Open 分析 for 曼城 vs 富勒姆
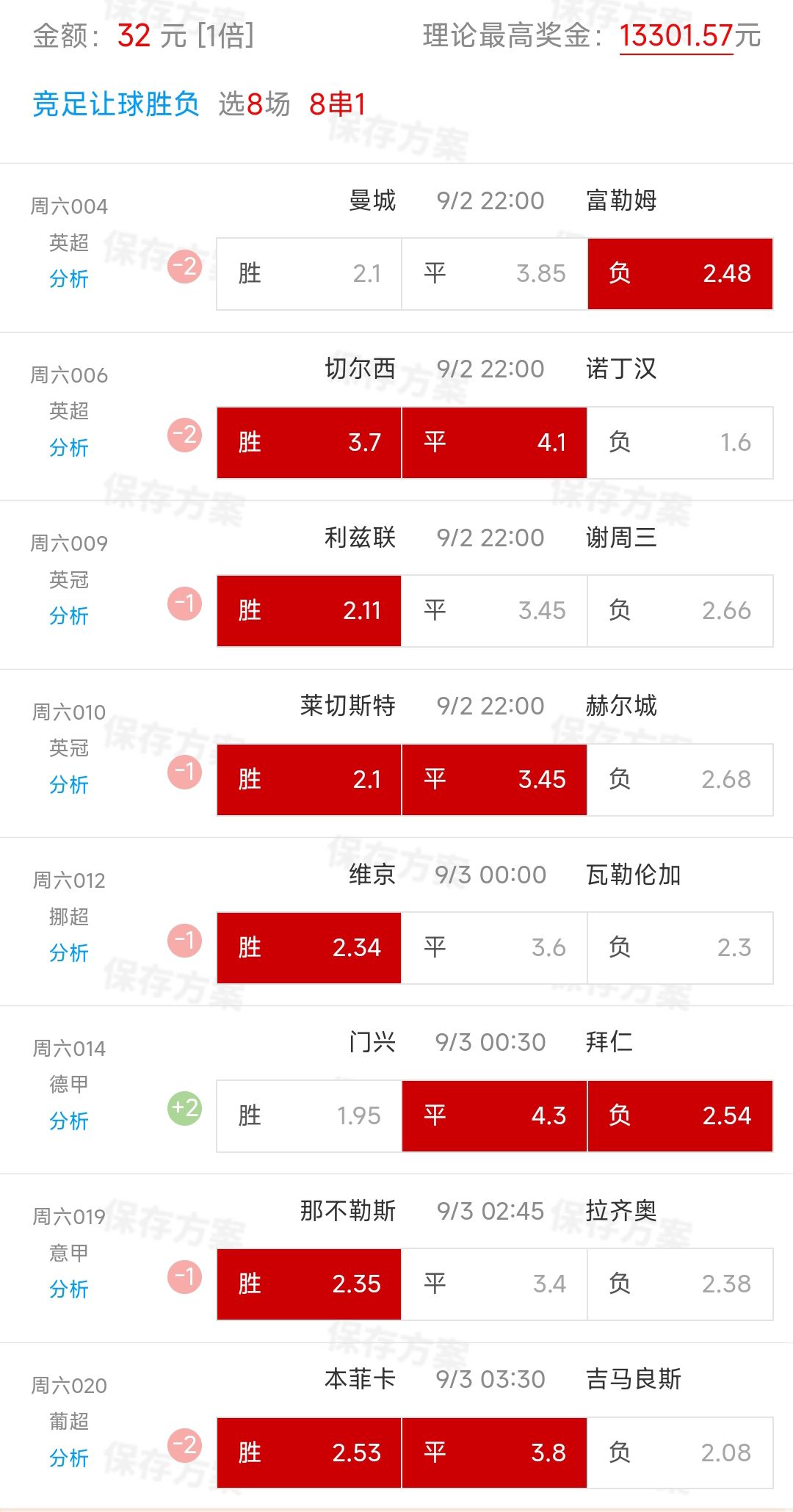 click(x=68, y=279)
